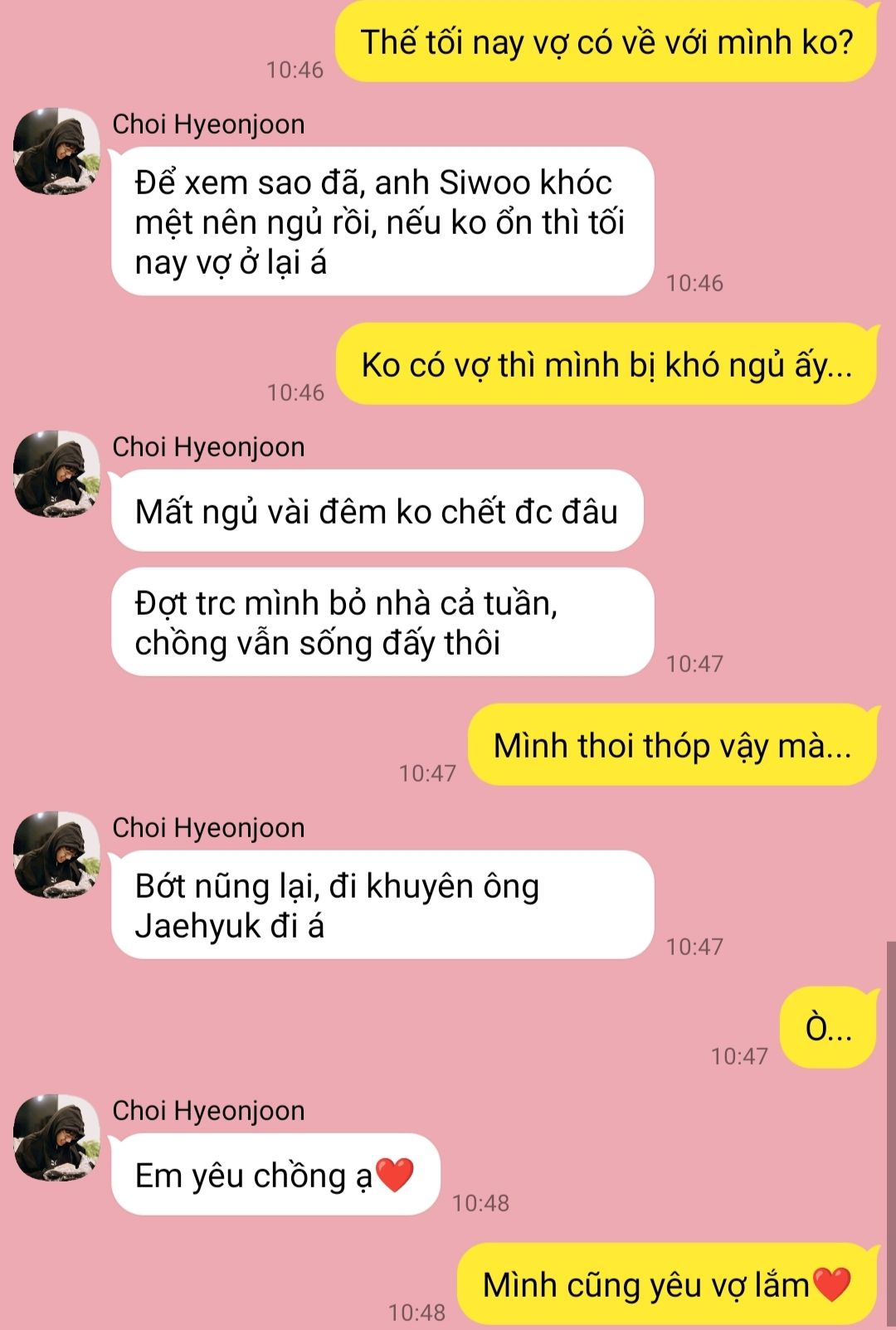View sender's profile picture by "Bớt nũng lại" message
Viewport: 896px width, 1330px height.
point(56,855)
